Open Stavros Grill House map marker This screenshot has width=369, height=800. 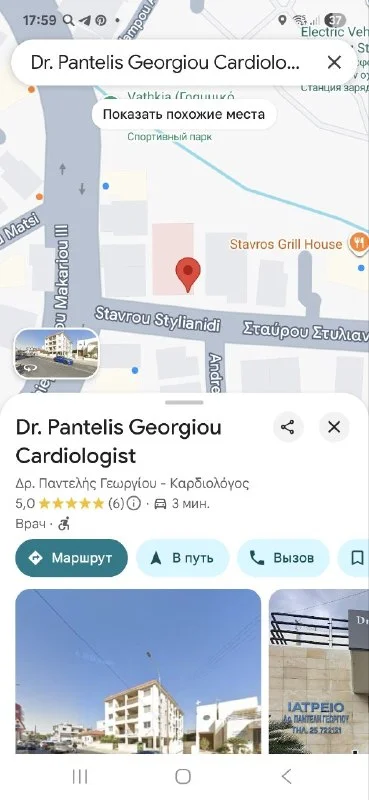point(358,243)
